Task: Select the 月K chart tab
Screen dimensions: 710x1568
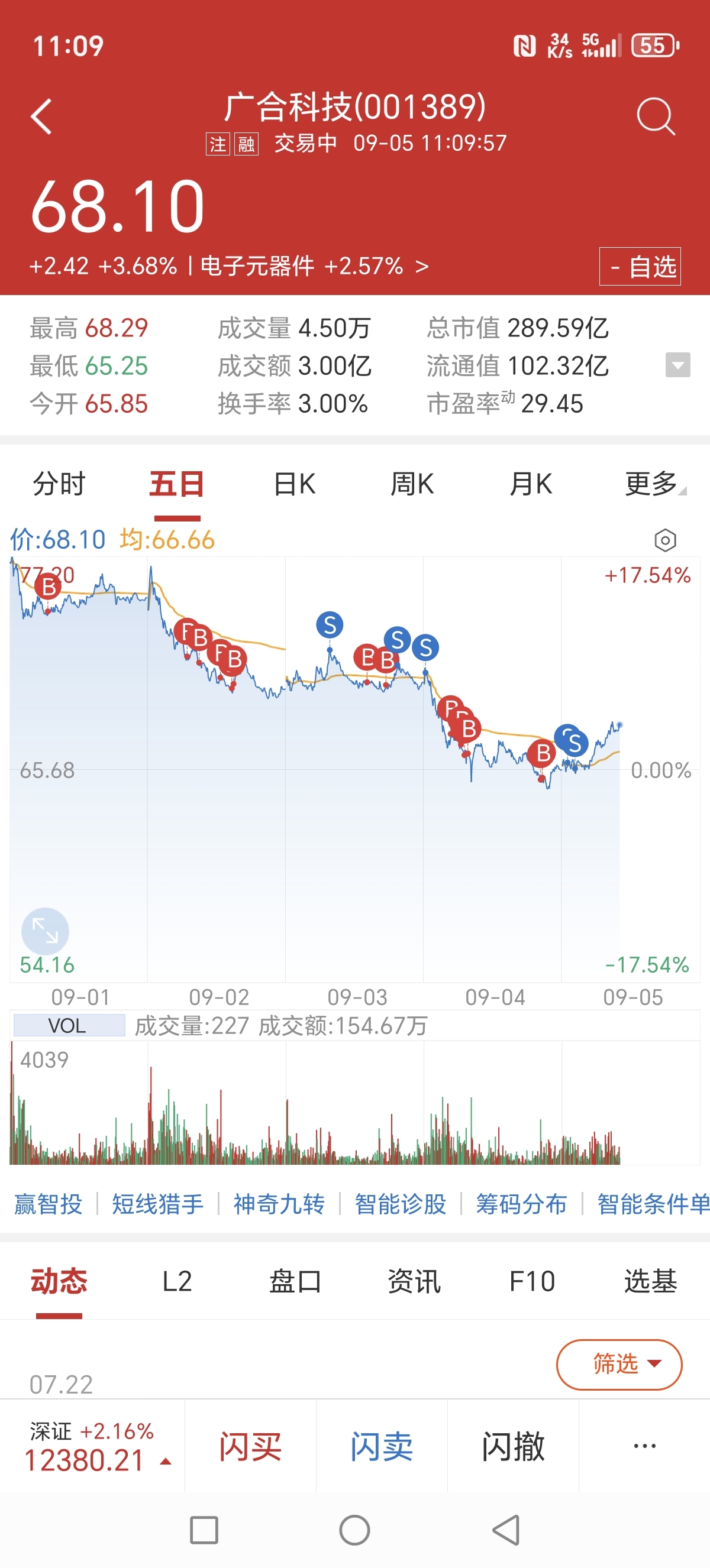Action: point(531,484)
